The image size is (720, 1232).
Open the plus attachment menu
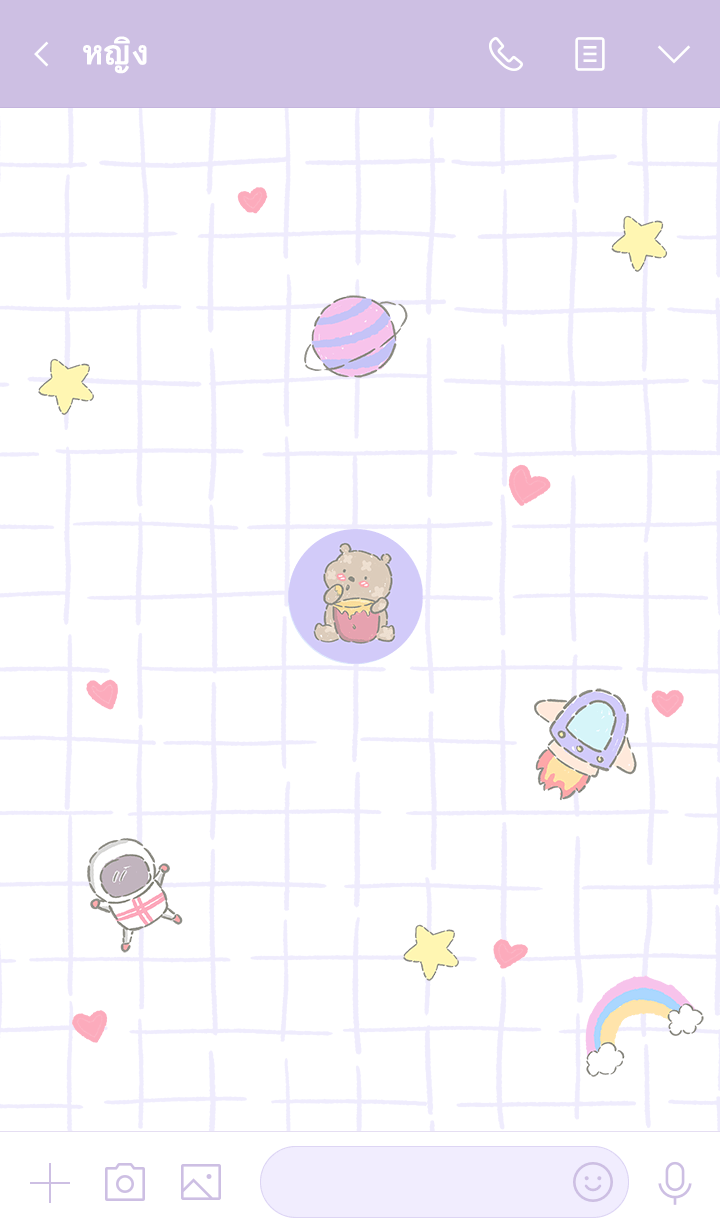(x=50, y=1182)
